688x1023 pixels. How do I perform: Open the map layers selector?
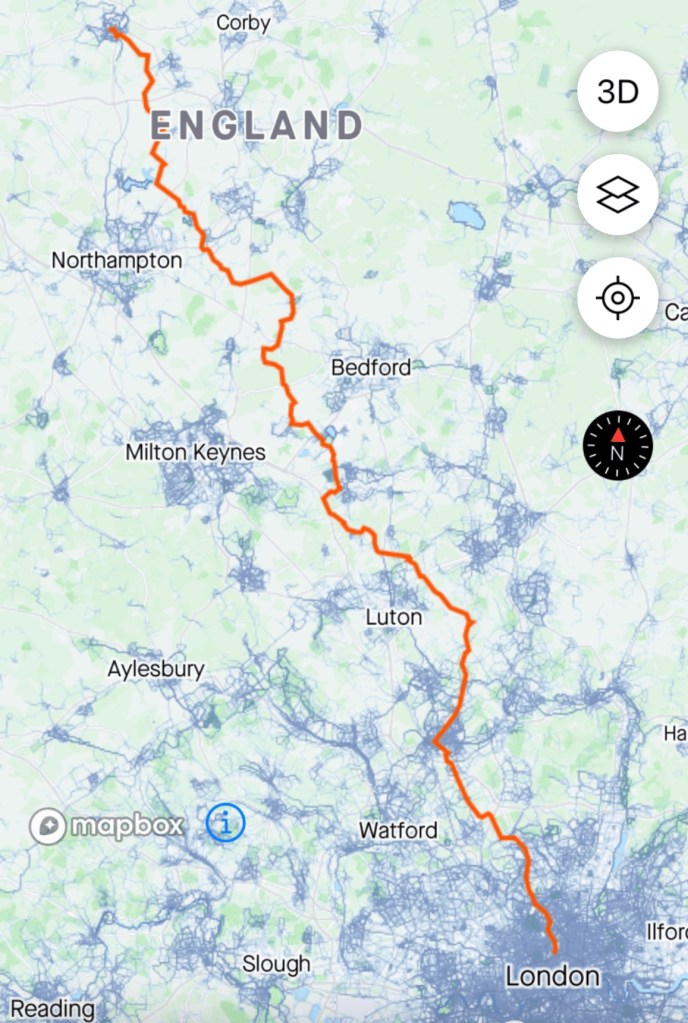coord(617,195)
